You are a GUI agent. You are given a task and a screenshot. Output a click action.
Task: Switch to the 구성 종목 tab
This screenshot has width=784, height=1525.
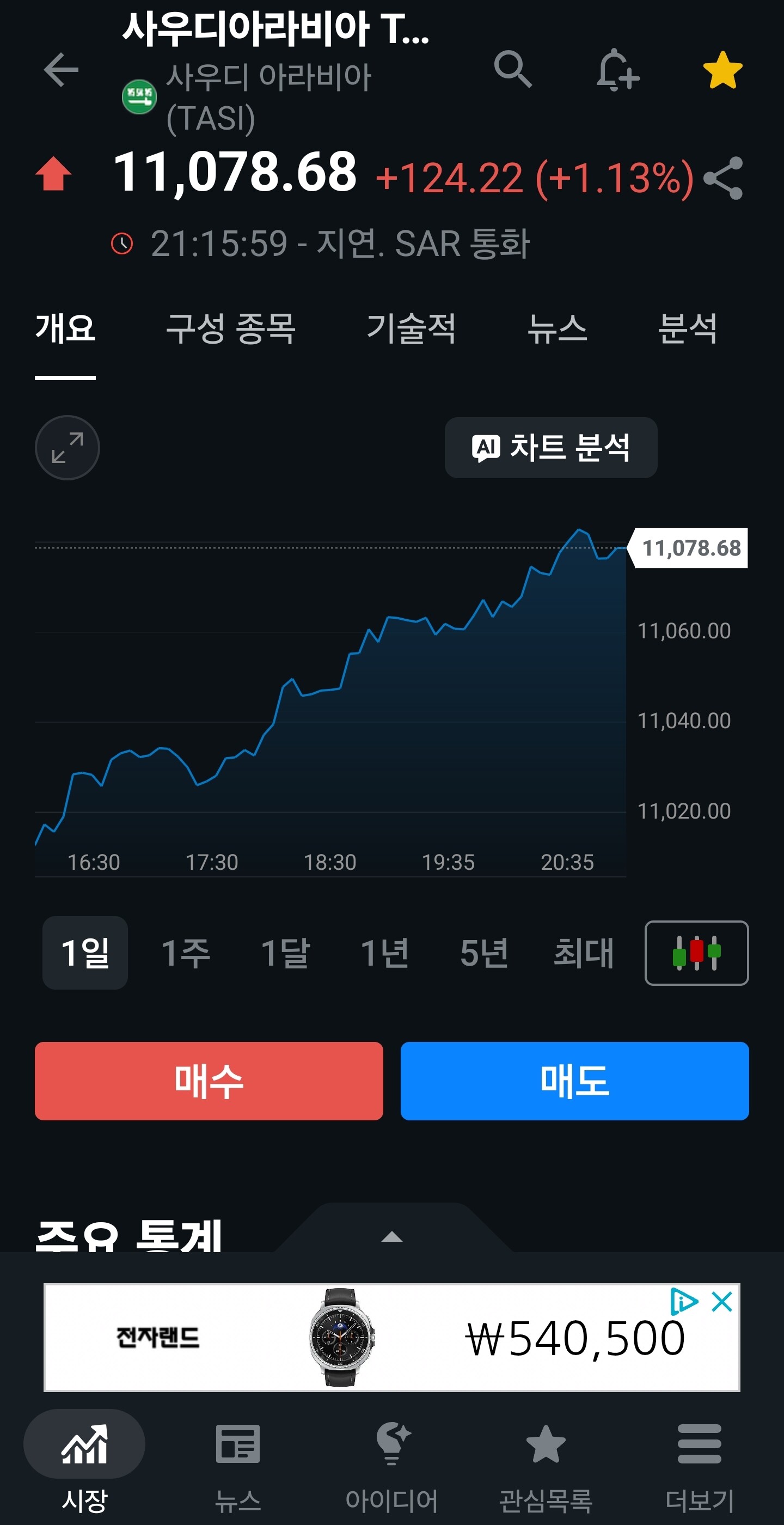point(231,329)
